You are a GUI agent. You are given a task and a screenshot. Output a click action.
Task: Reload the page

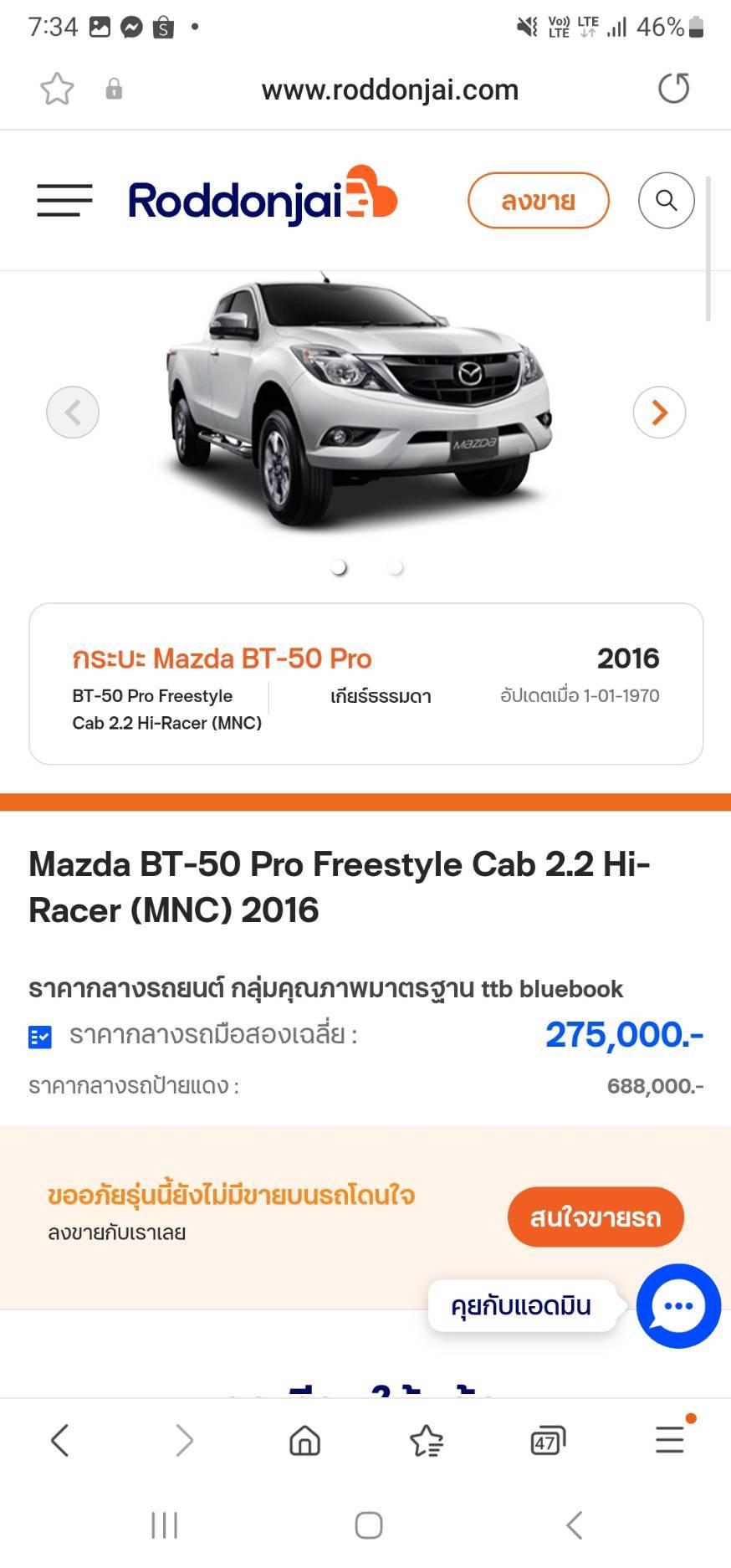point(673,89)
